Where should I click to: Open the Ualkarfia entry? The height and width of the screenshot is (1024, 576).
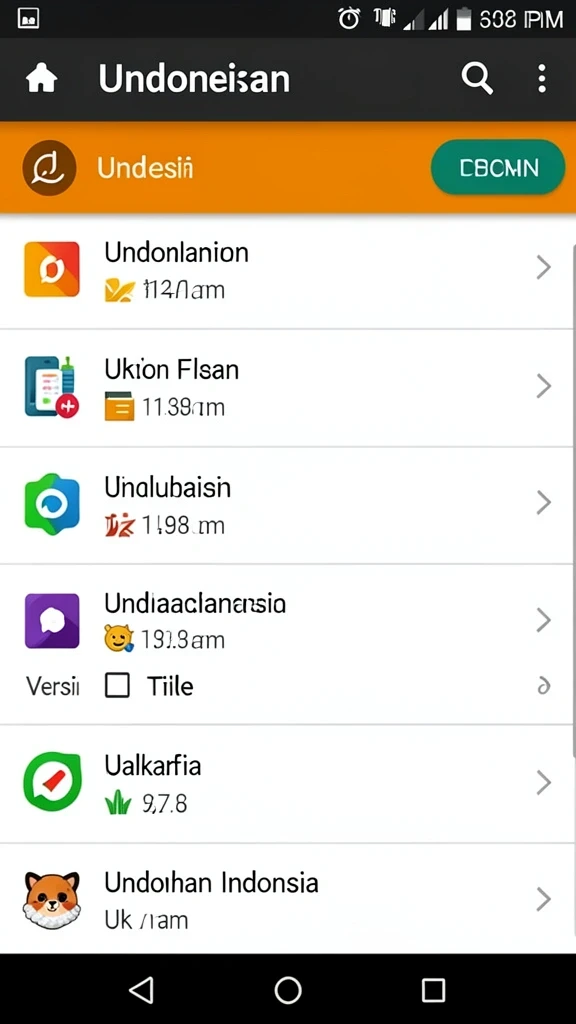[288, 783]
